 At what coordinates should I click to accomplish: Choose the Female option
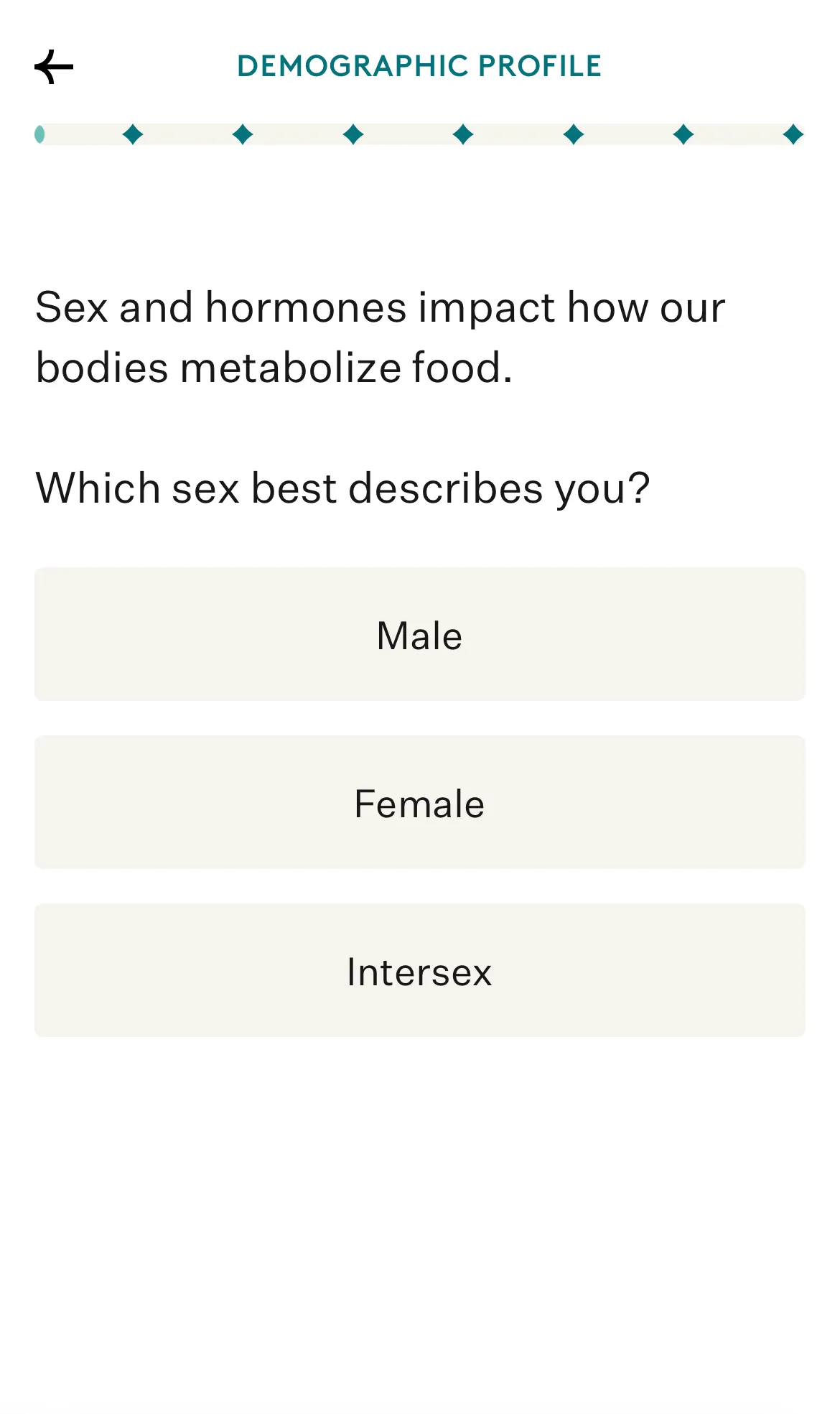[x=420, y=802]
